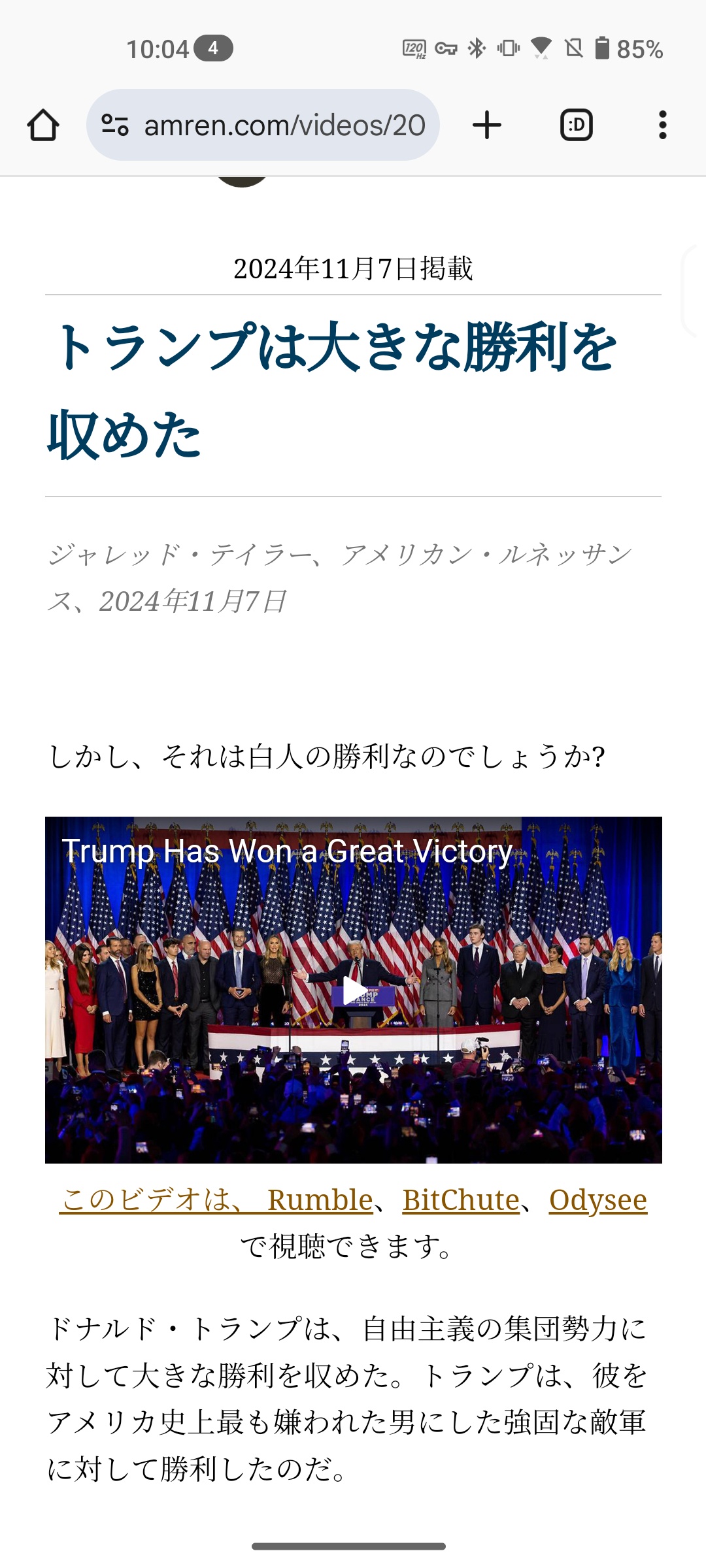The height and width of the screenshot is (1568, 706).
Task: Go to the browser home page
Action: tap(43, 125)
